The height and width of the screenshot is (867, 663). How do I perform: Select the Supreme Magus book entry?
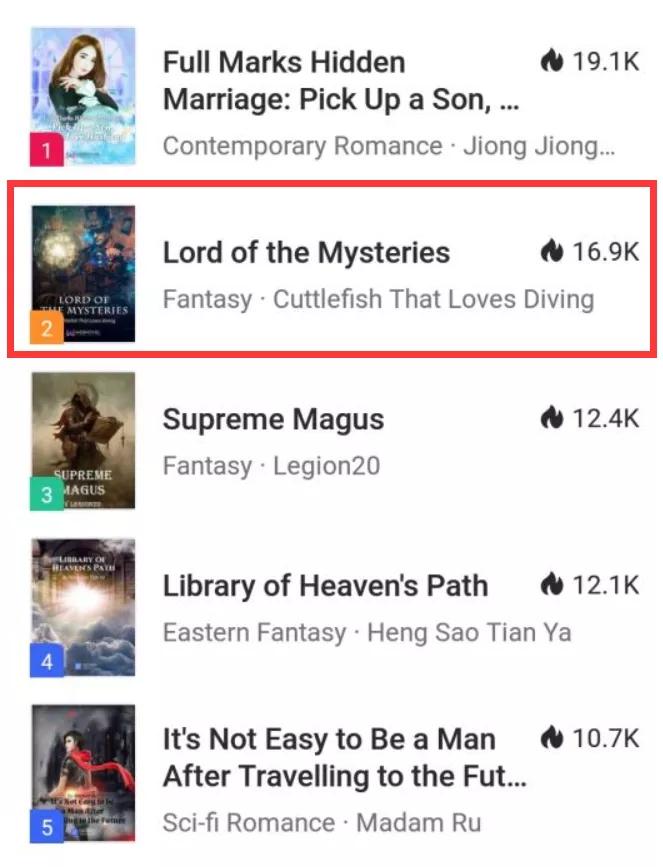pyautogui.click(x=273, y=420)
